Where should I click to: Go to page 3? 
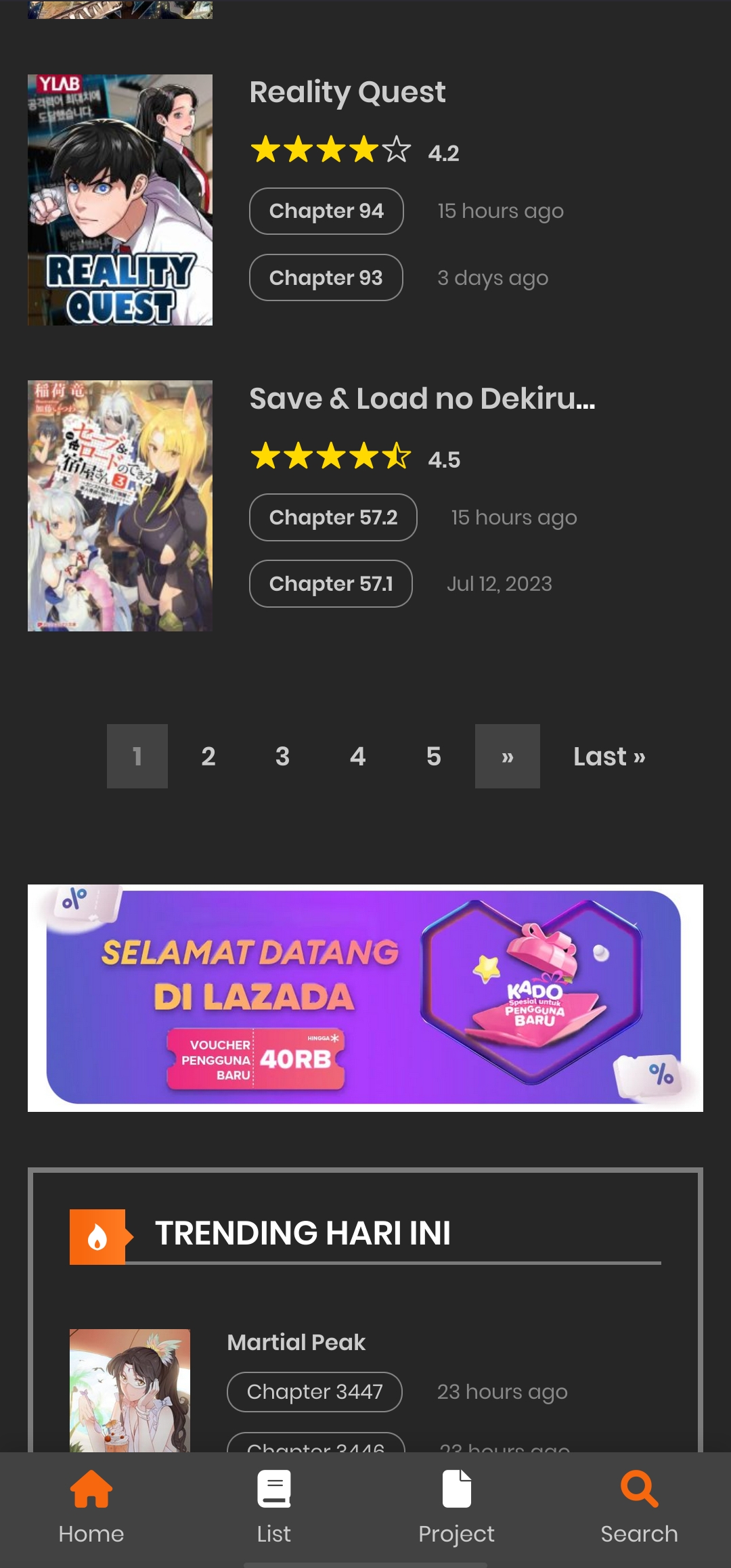pyautogui.click(x=283, y=756)
